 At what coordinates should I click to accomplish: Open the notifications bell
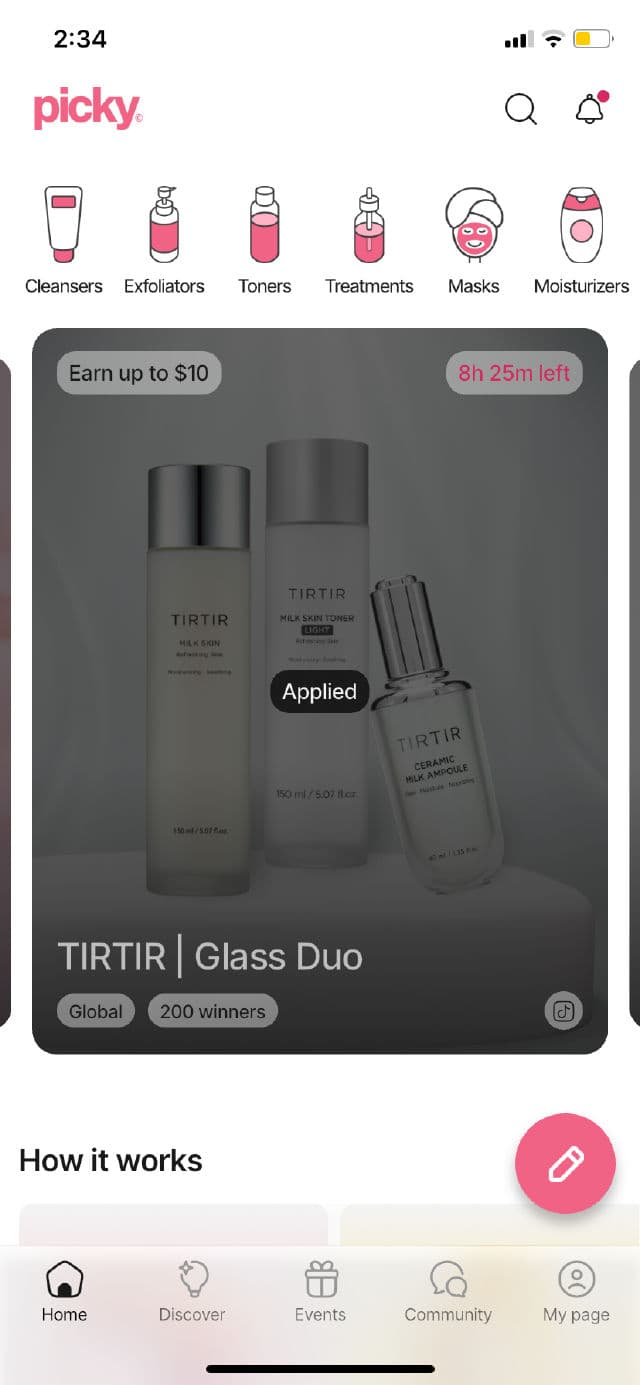590,109
